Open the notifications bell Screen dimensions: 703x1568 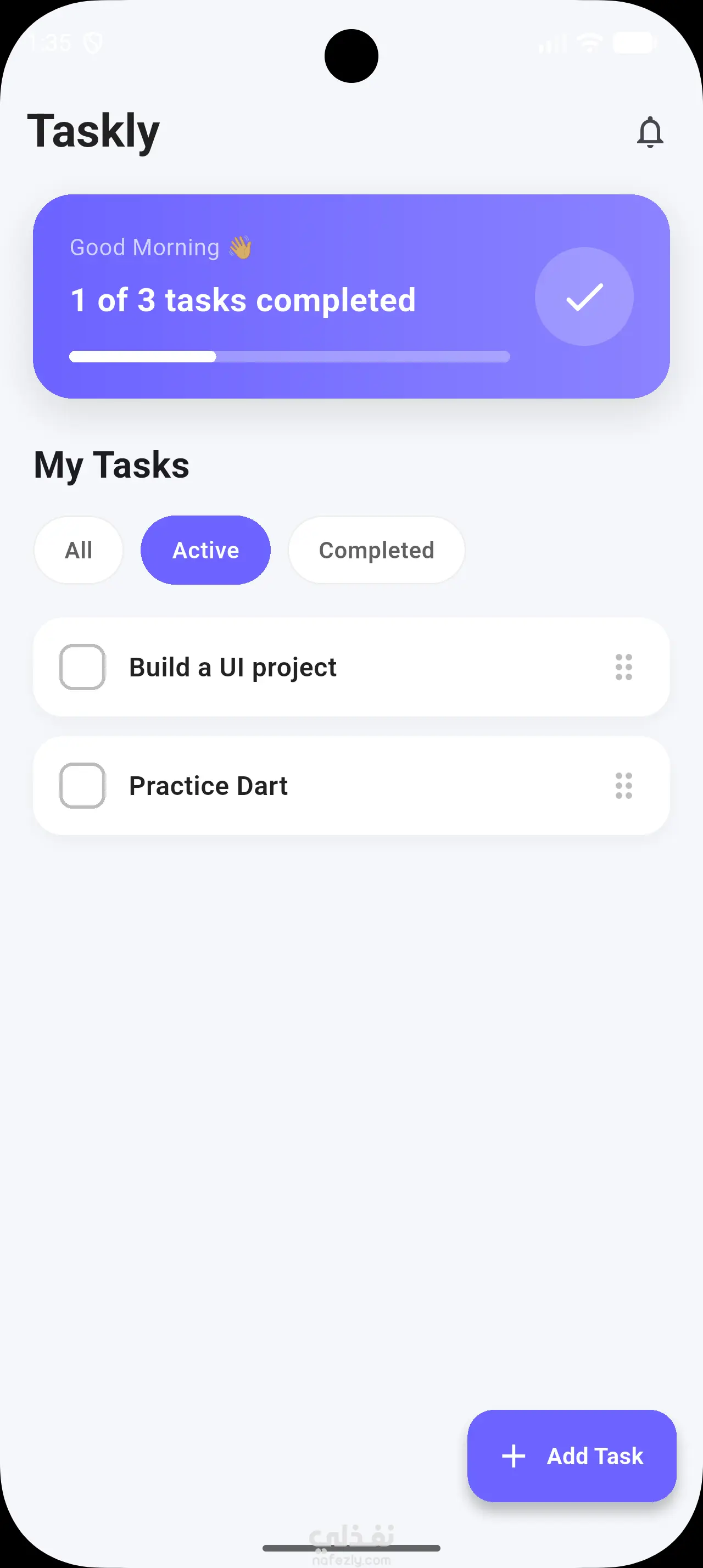point(650,132)
